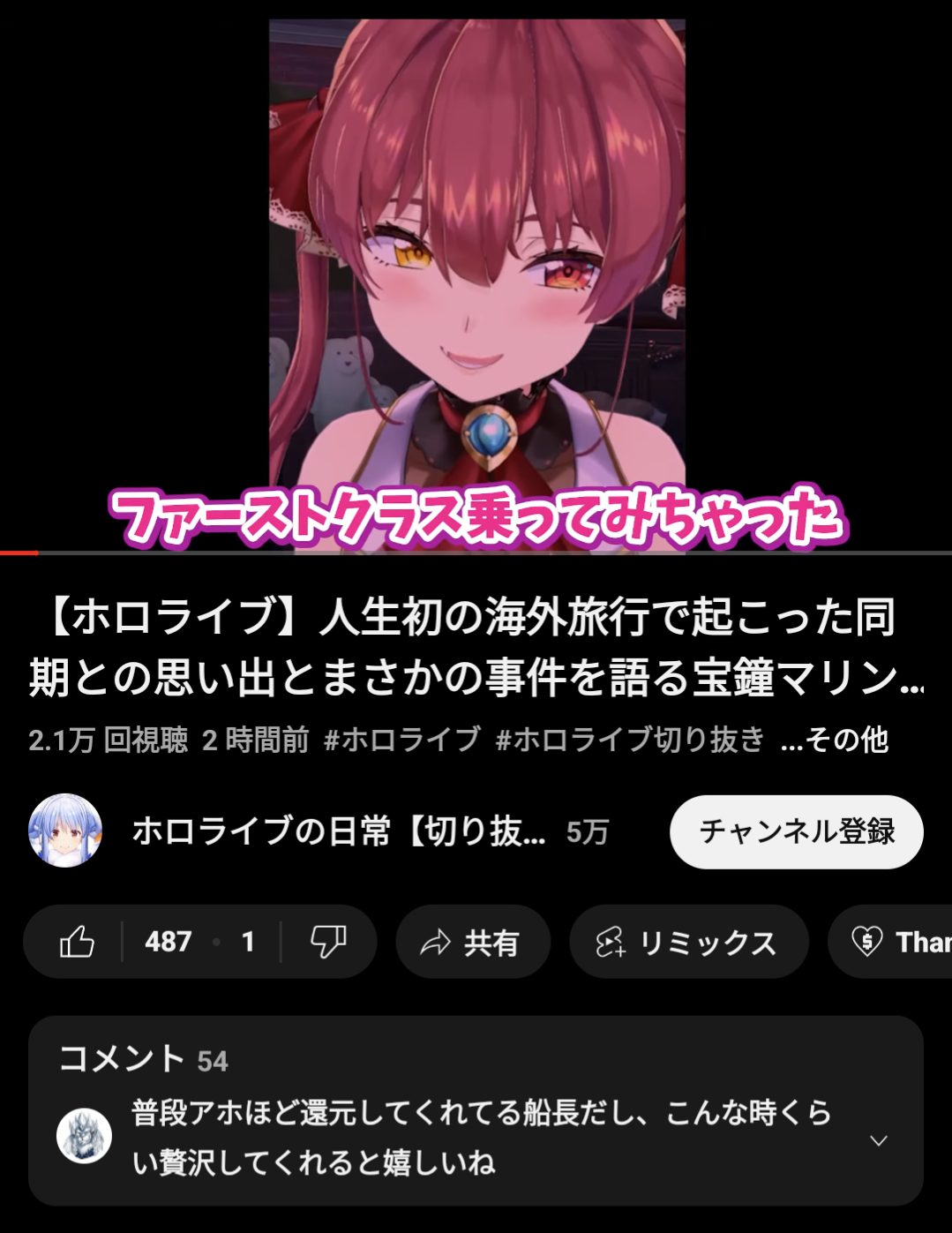Dislike the video with thumbs down
Viewport: 952px width, 1233px height.
coord(327,942)
